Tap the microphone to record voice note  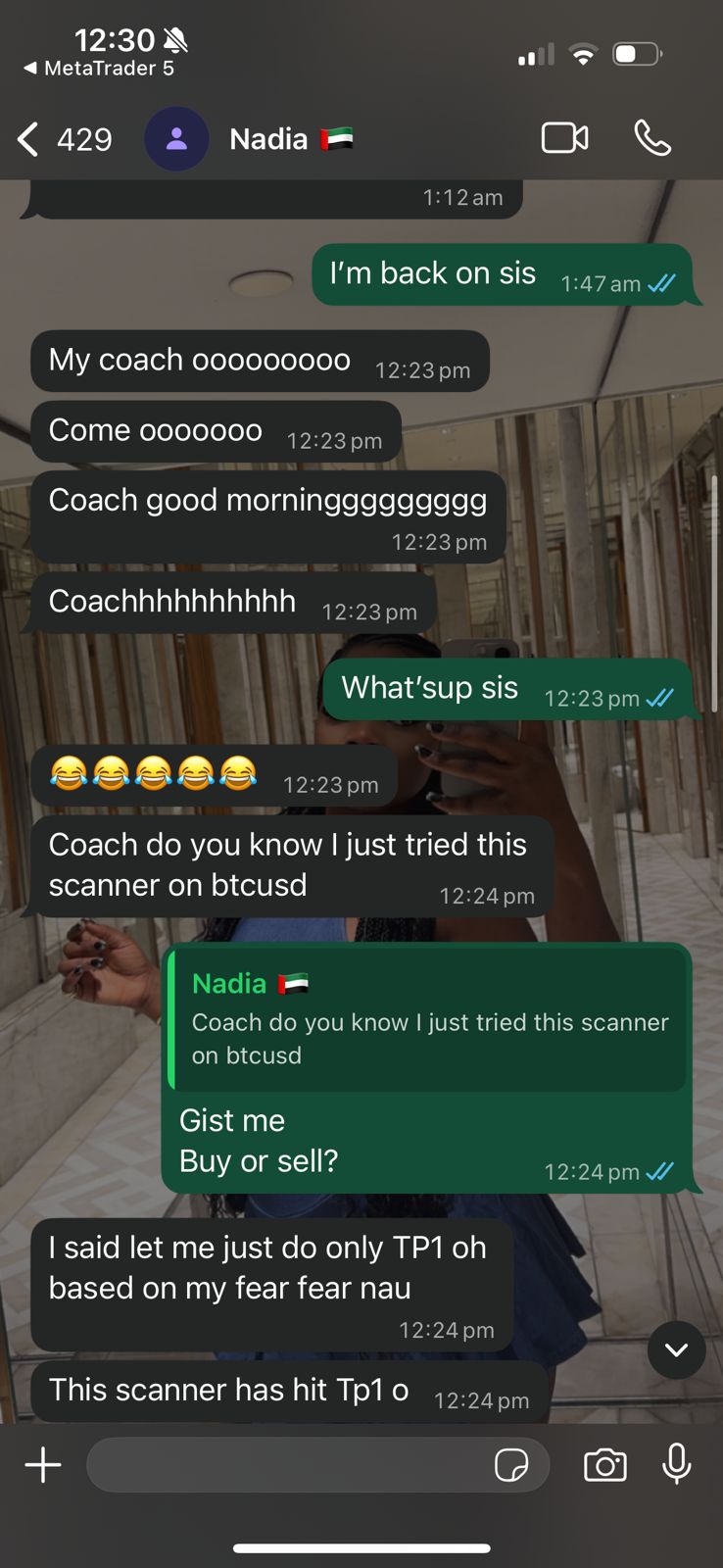coord(677,1465)
